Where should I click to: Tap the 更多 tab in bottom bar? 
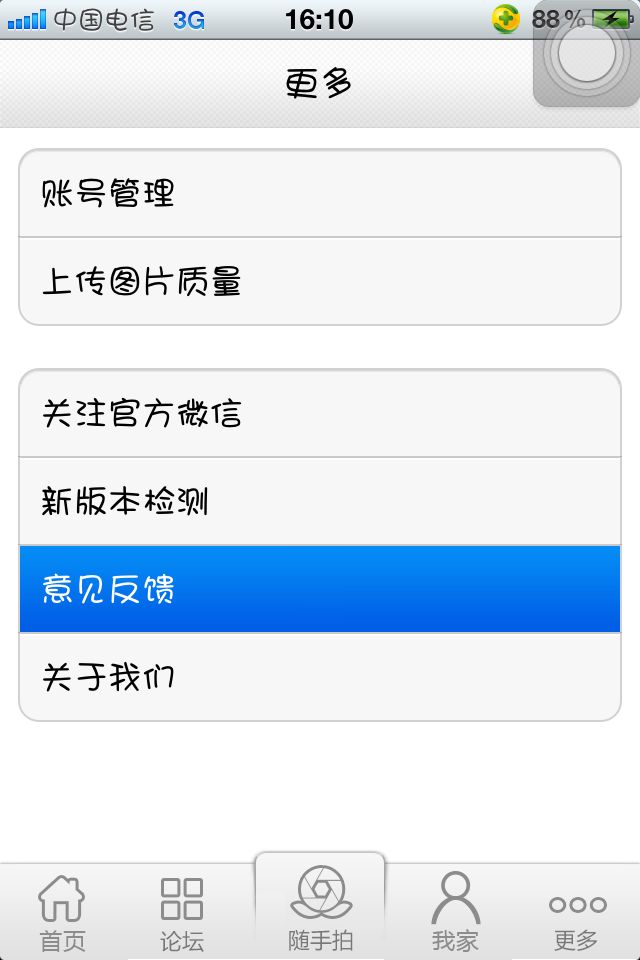[577, 912]
